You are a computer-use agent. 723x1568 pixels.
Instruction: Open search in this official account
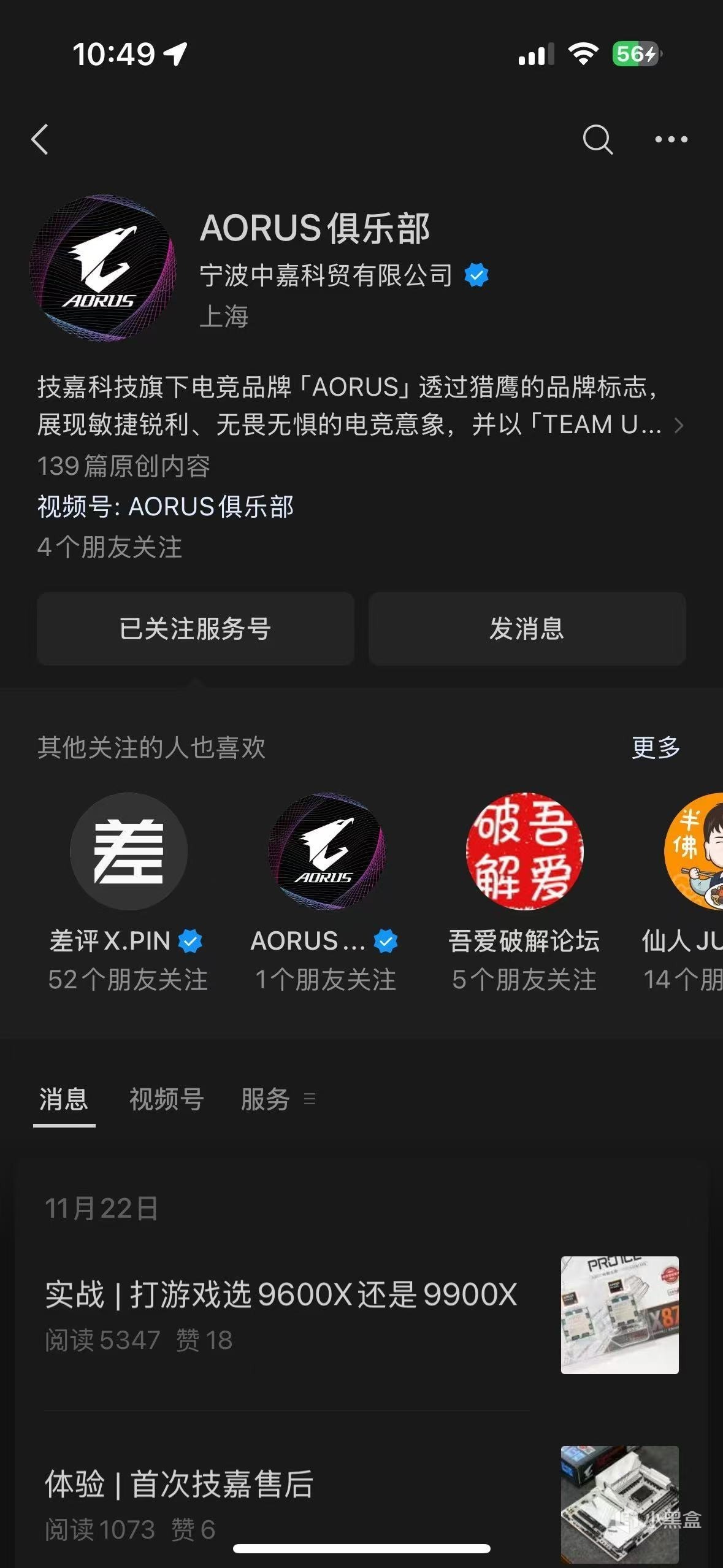[x=597, y=139]
